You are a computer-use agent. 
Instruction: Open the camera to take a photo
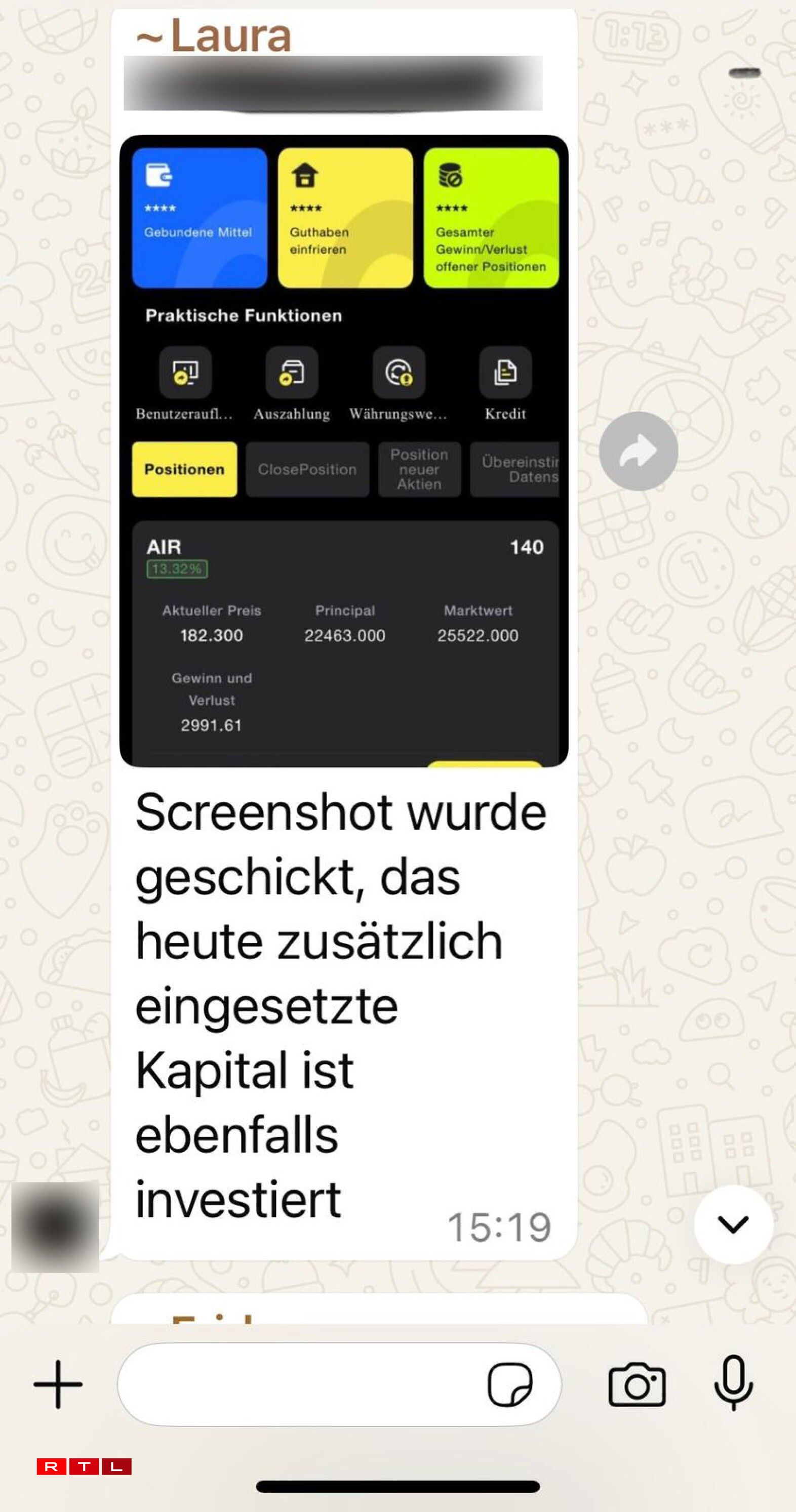click(x=637, y=1384)
